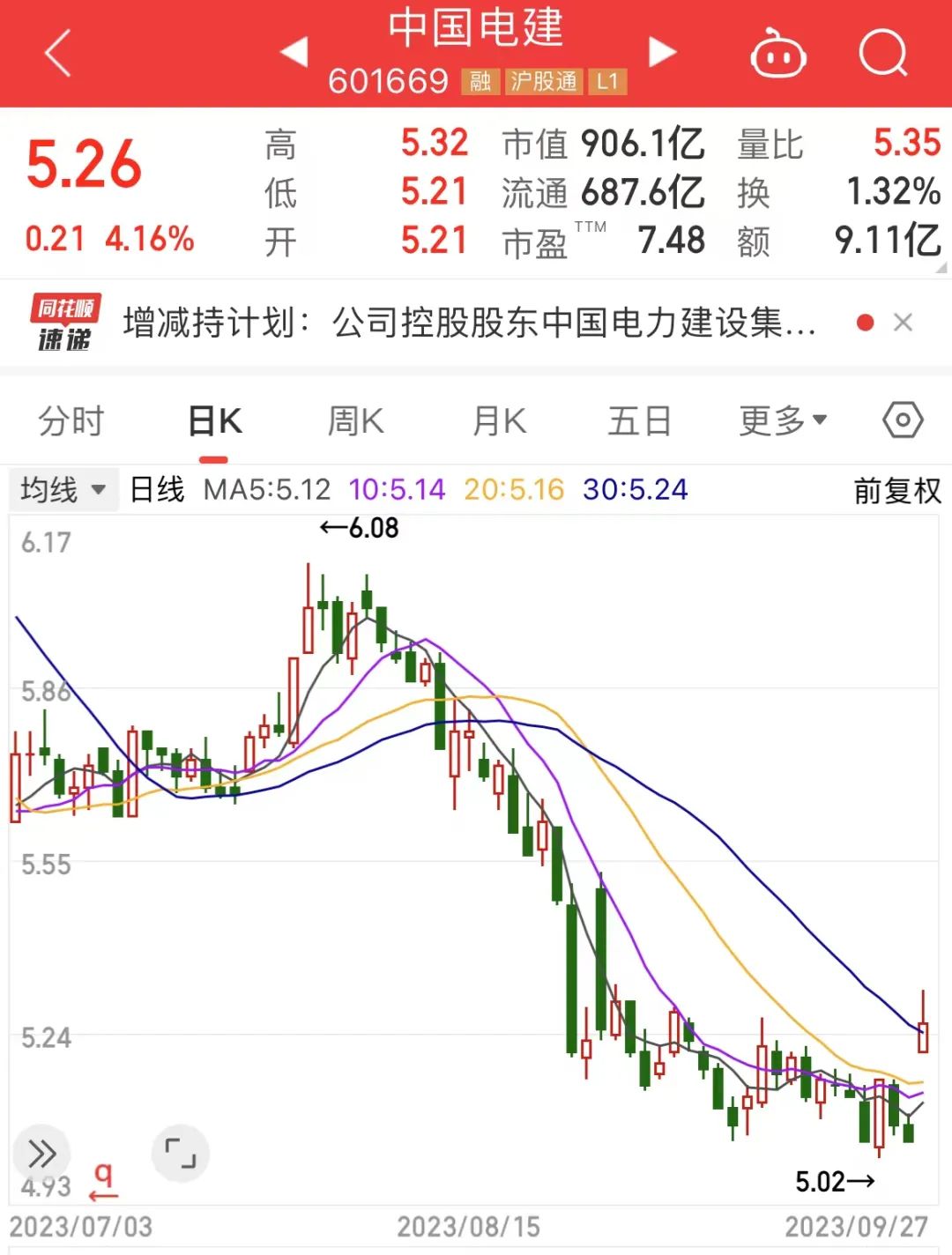The width and height of the screenshot is (952, 1255).
Task: Change the 前复权 price adjustment mode
Action: click(x=897, y=490)
